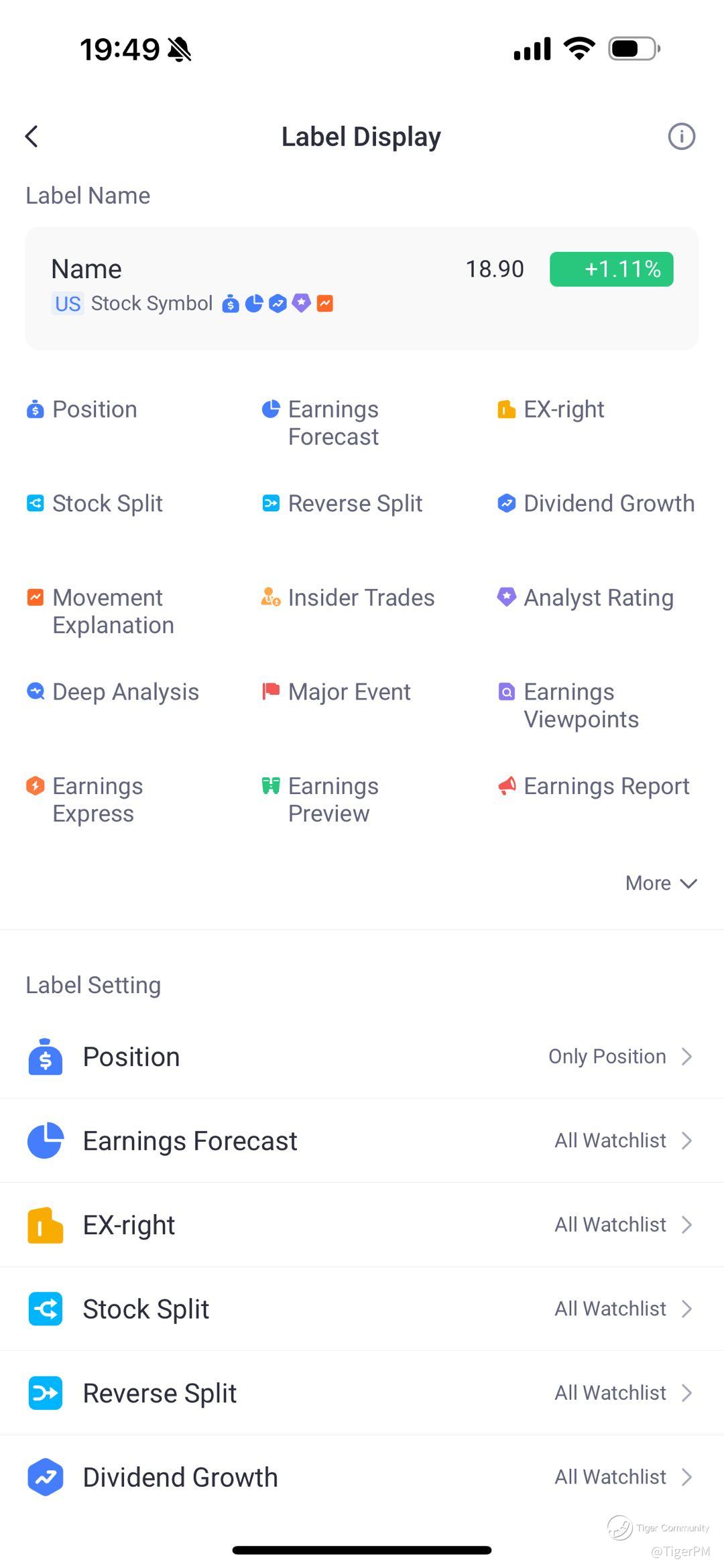Open Position label setting
The height and width of the screenshot is (1568, 724).
coord(362,1057)
